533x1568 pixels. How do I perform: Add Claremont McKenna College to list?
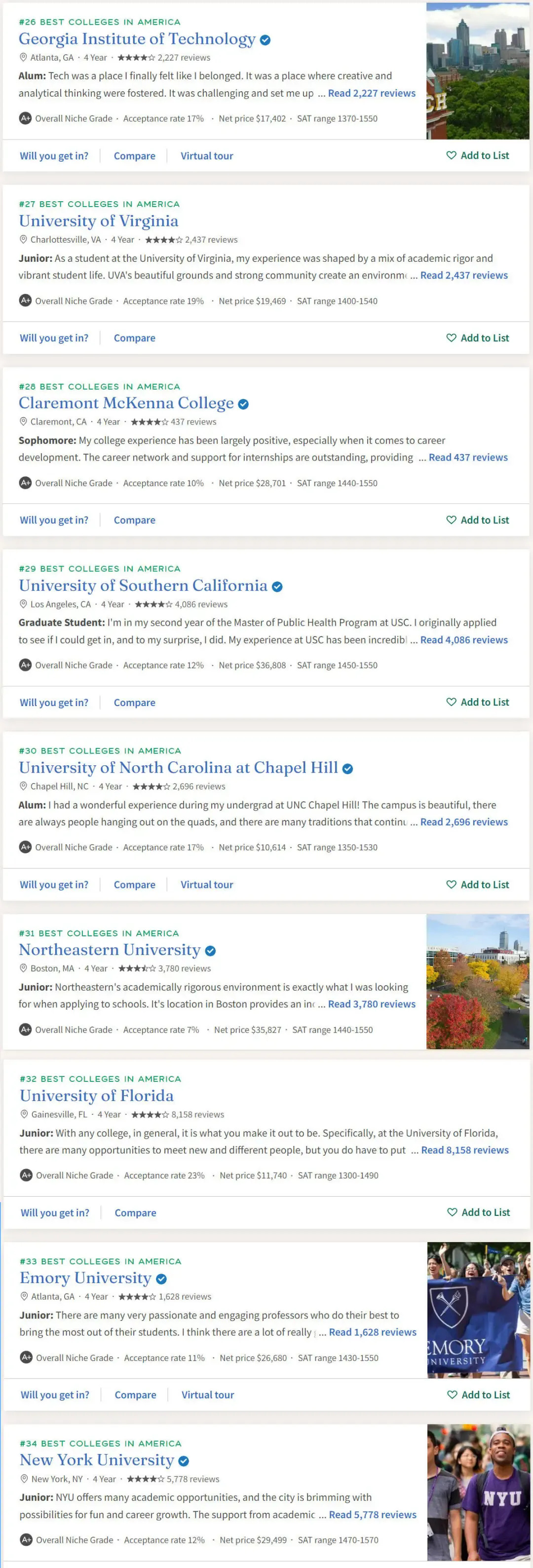click(478, 520)
